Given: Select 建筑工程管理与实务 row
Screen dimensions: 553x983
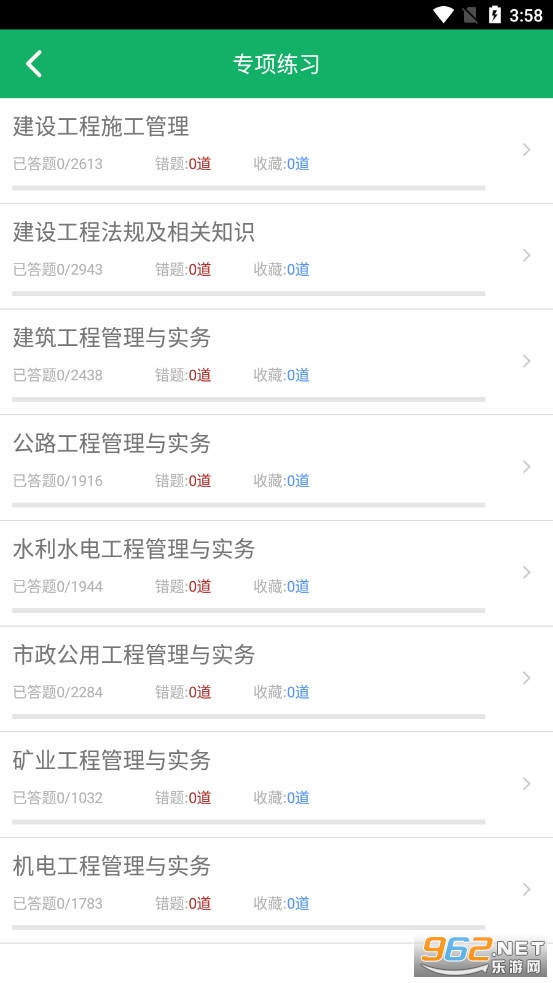Looking at the screenshot, I should pos(276,362).
